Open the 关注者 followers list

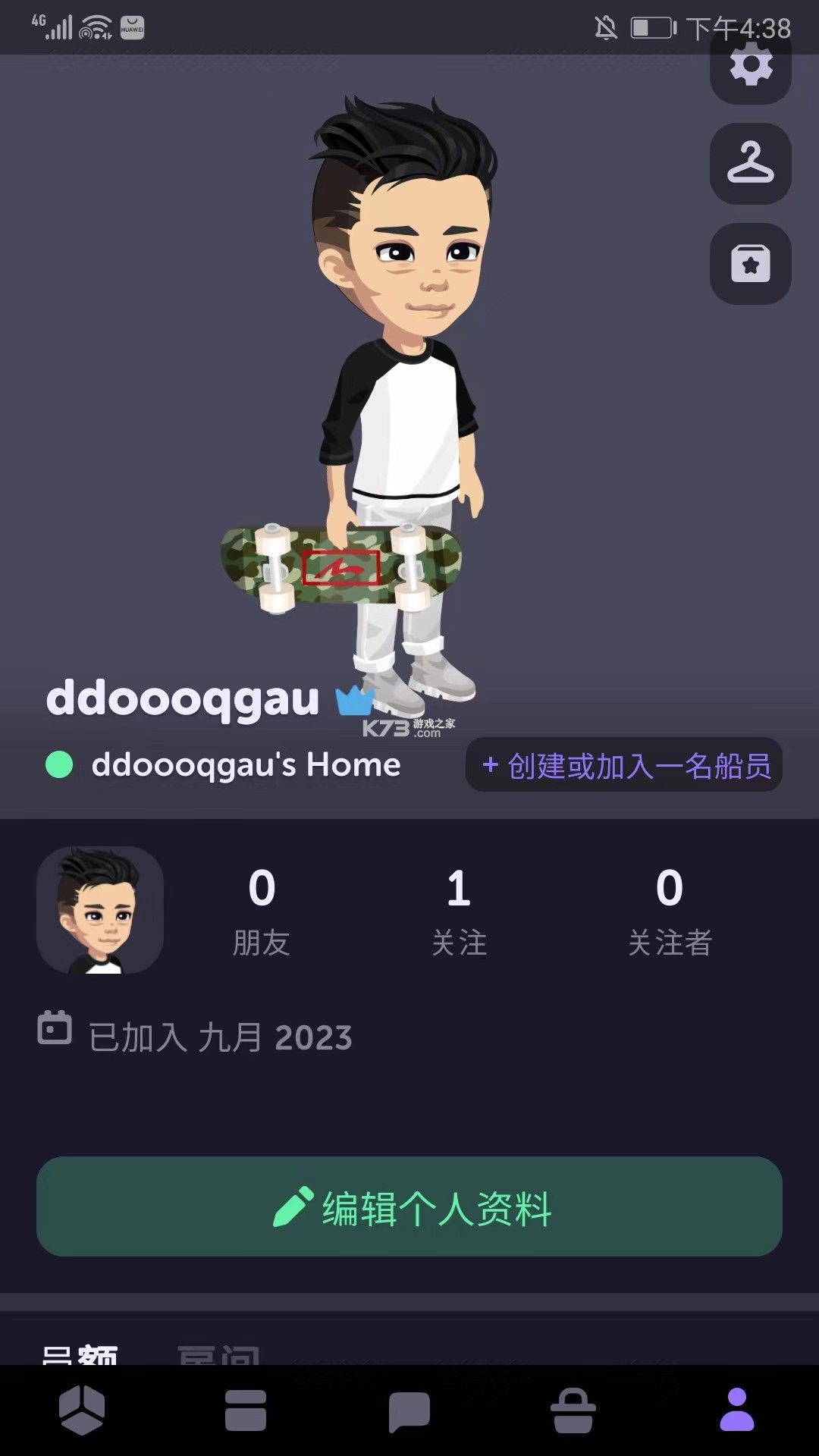coord(670,910)
